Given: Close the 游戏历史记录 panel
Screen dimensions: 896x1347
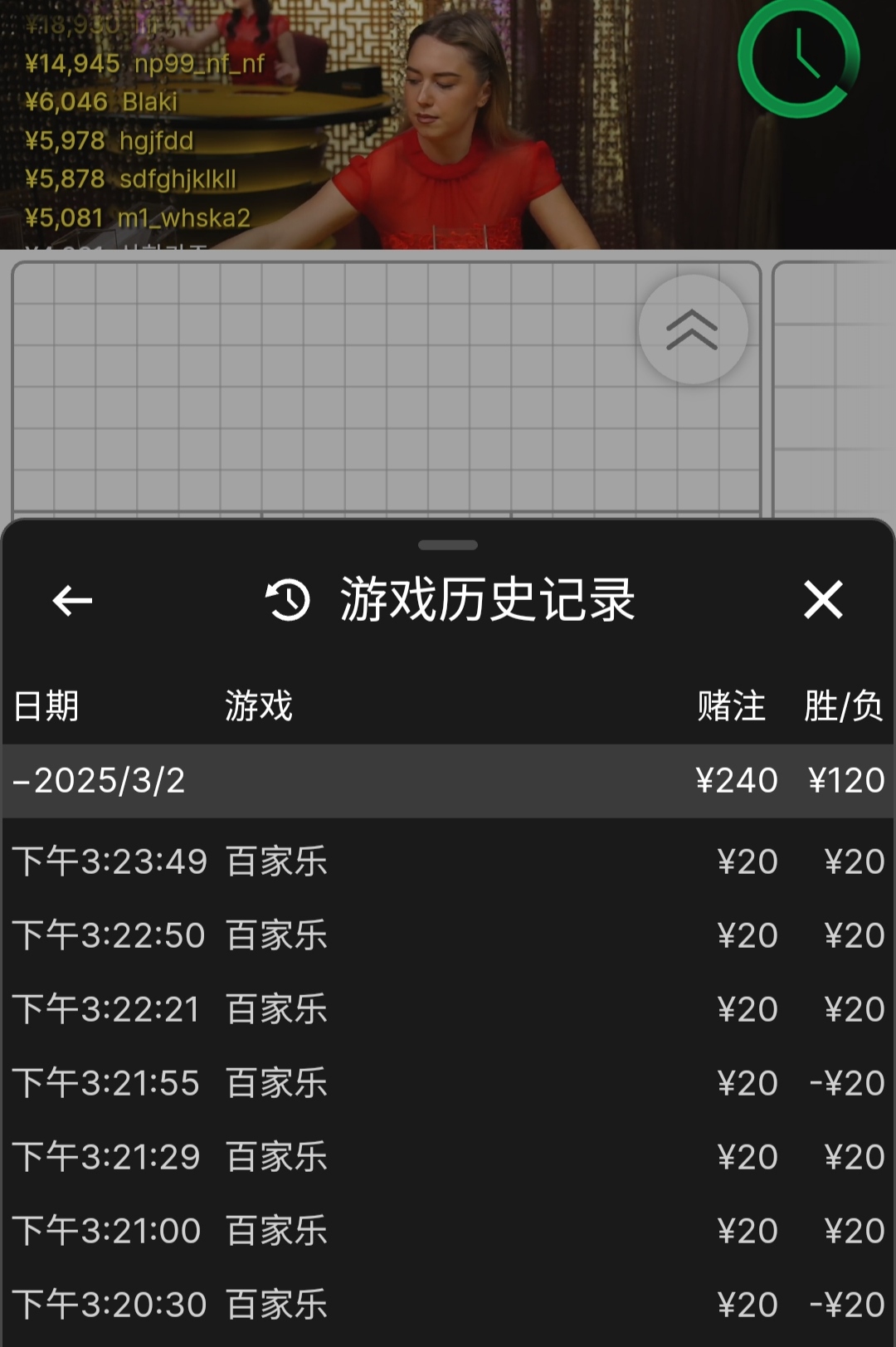Looking at the screenshot, I should [823, 599].
